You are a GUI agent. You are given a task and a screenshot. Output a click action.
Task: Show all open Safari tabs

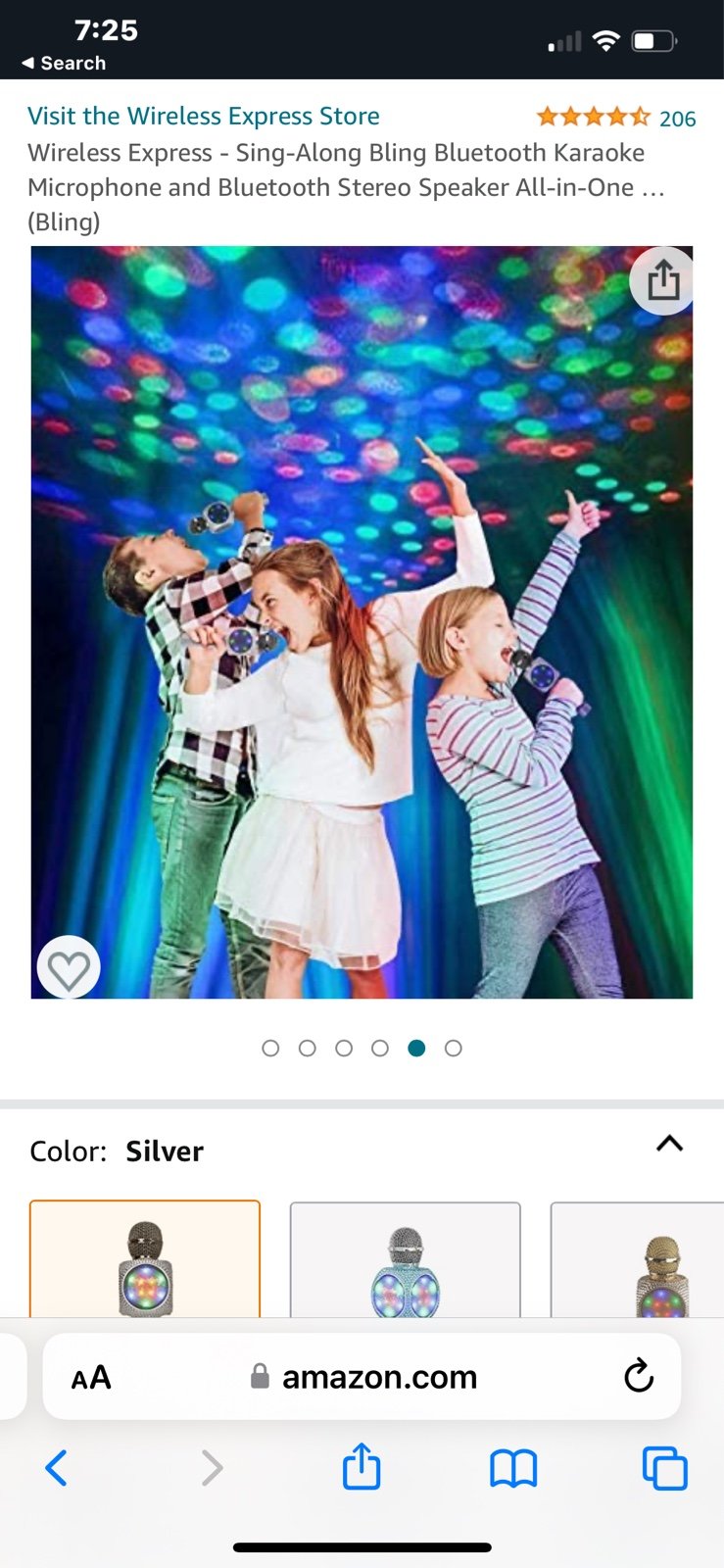click(664, 1468)
